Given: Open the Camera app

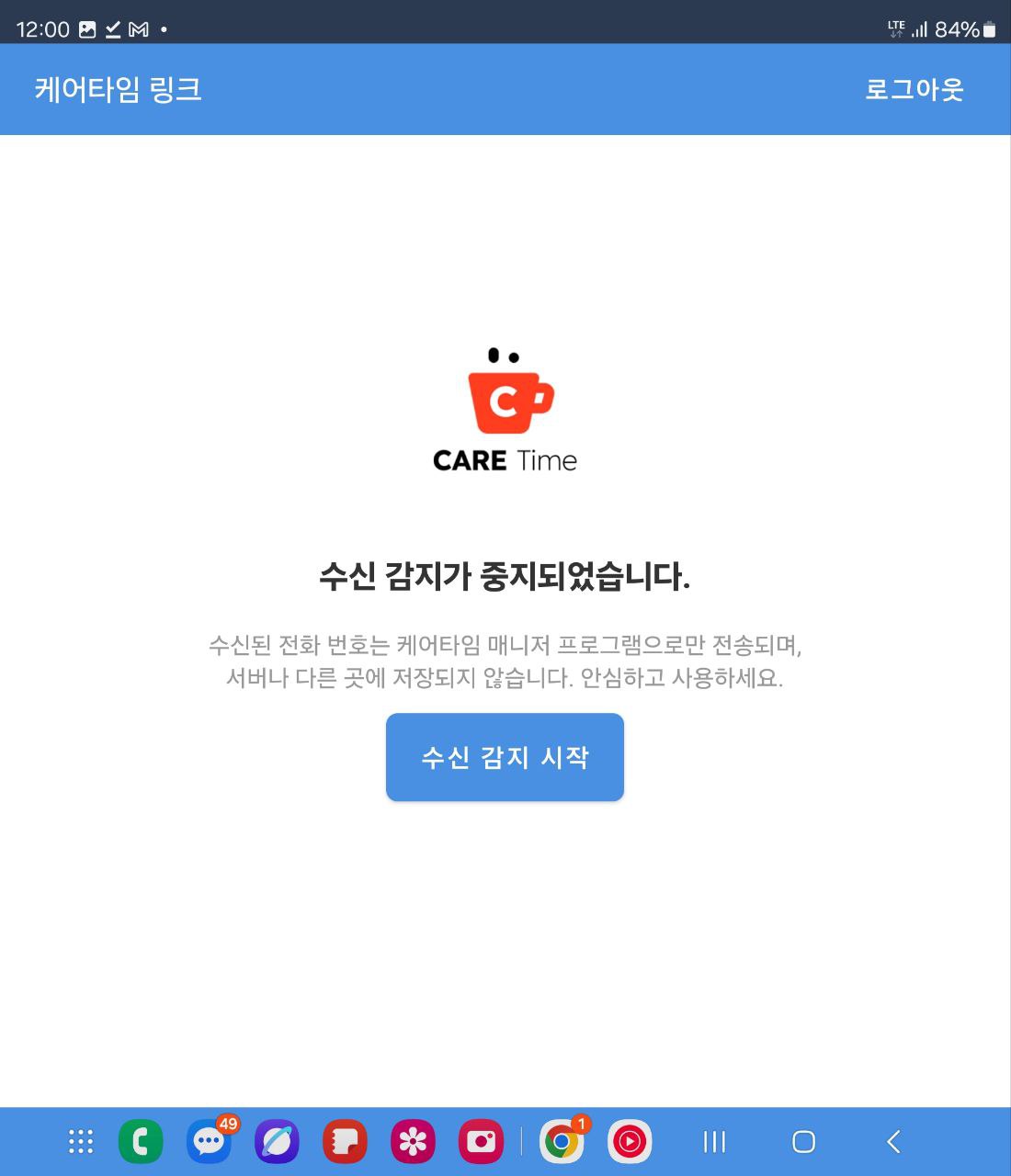Looking at the screenshot, I should click(x=482, y=1143).
